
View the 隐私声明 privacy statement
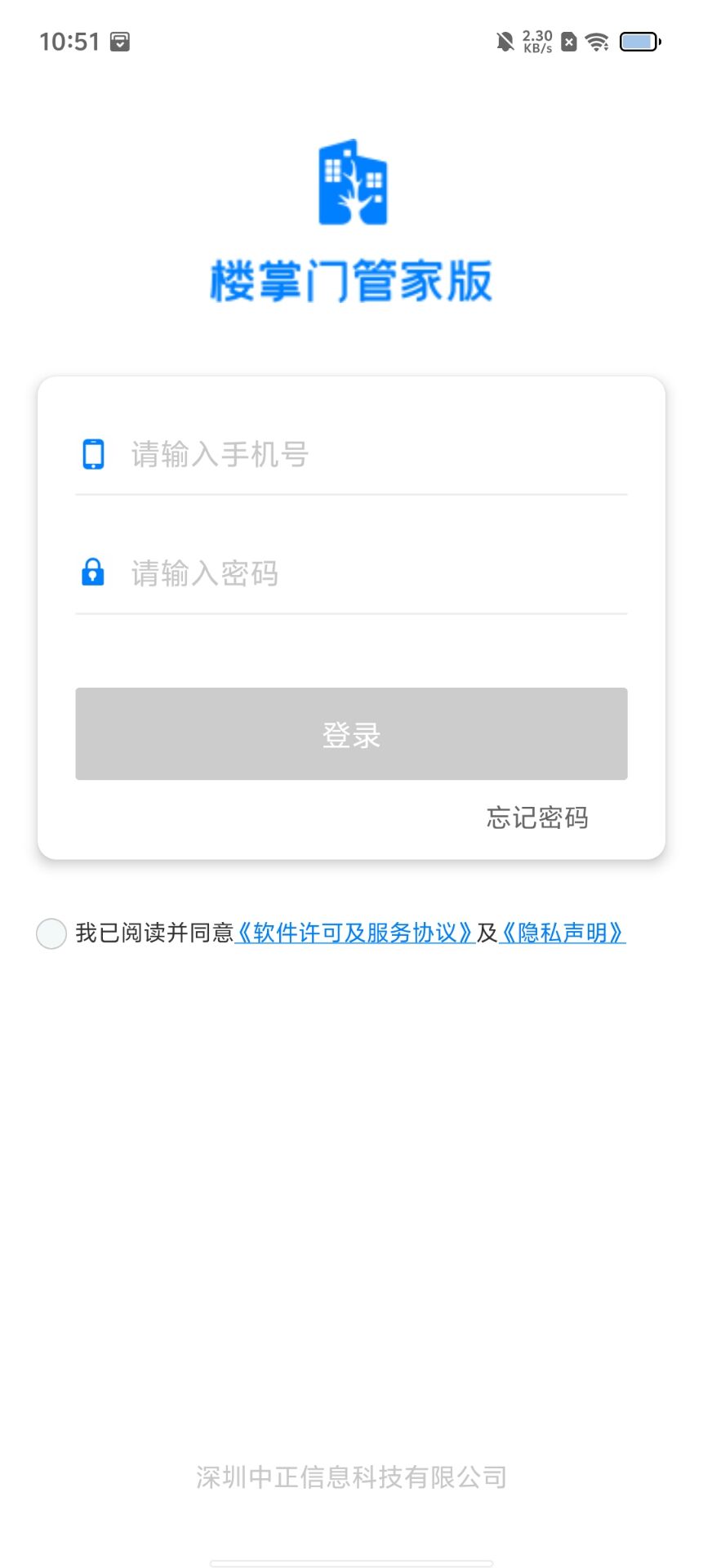pos(562,933)
